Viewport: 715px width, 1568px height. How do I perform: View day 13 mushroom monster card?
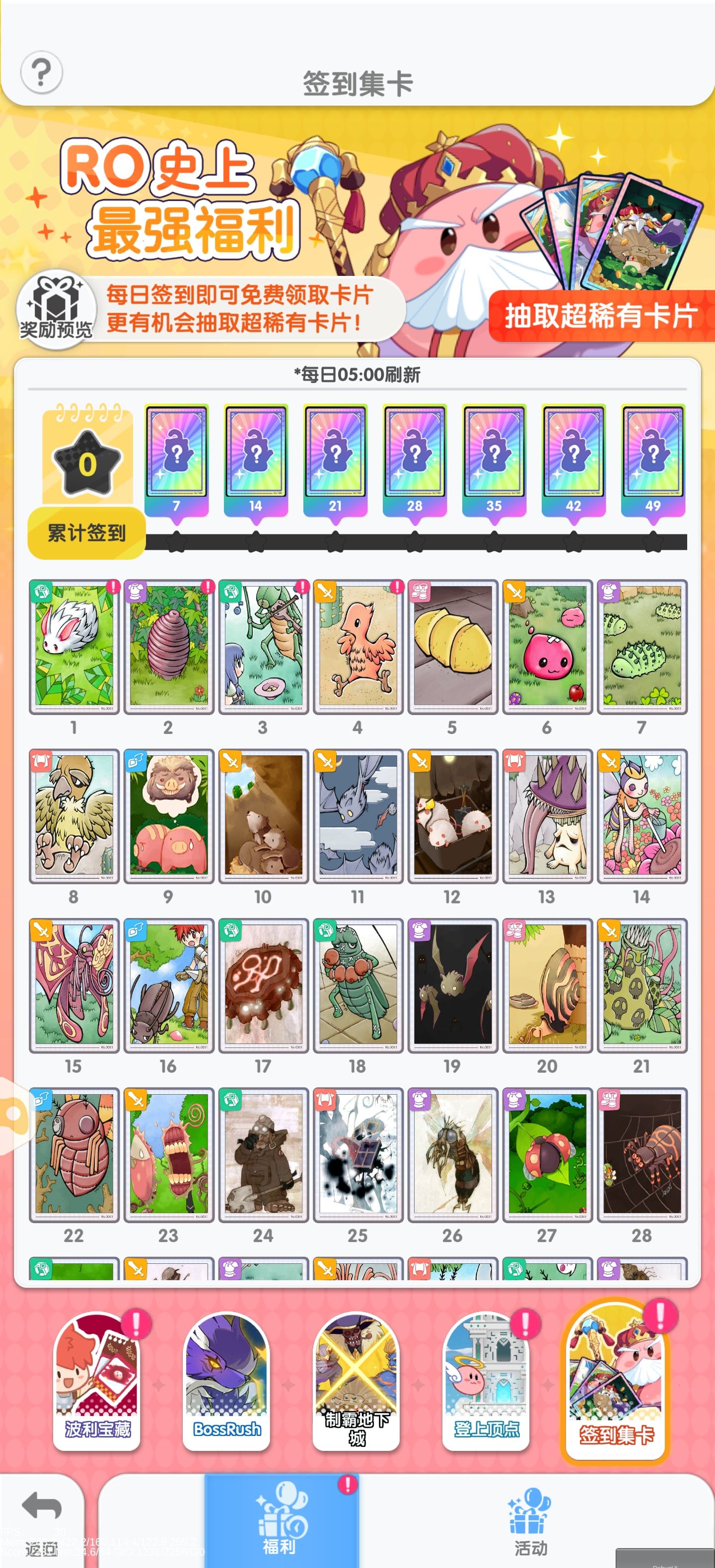coord(547,816)
